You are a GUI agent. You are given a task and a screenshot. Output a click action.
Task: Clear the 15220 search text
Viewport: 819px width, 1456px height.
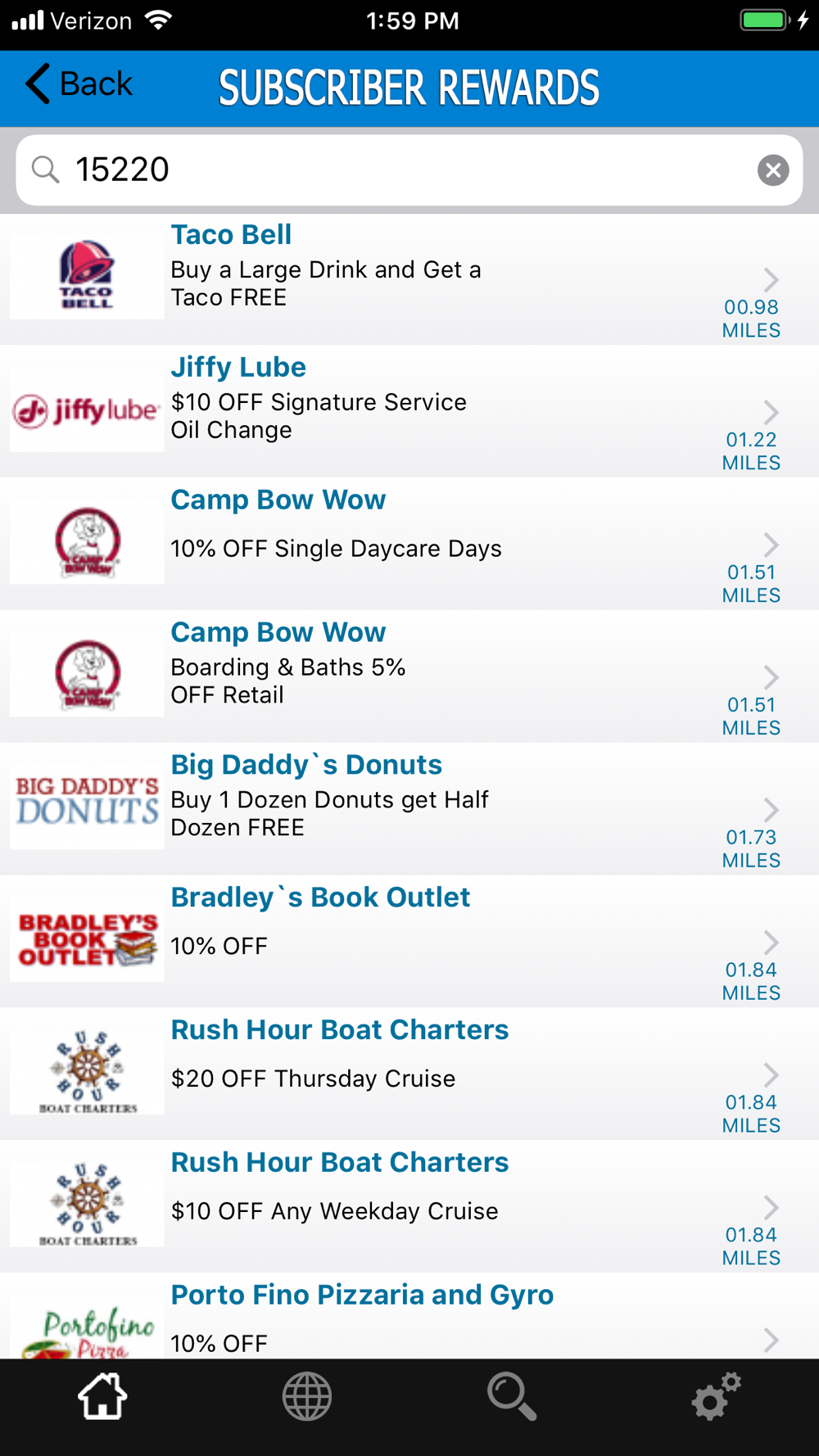772,170
